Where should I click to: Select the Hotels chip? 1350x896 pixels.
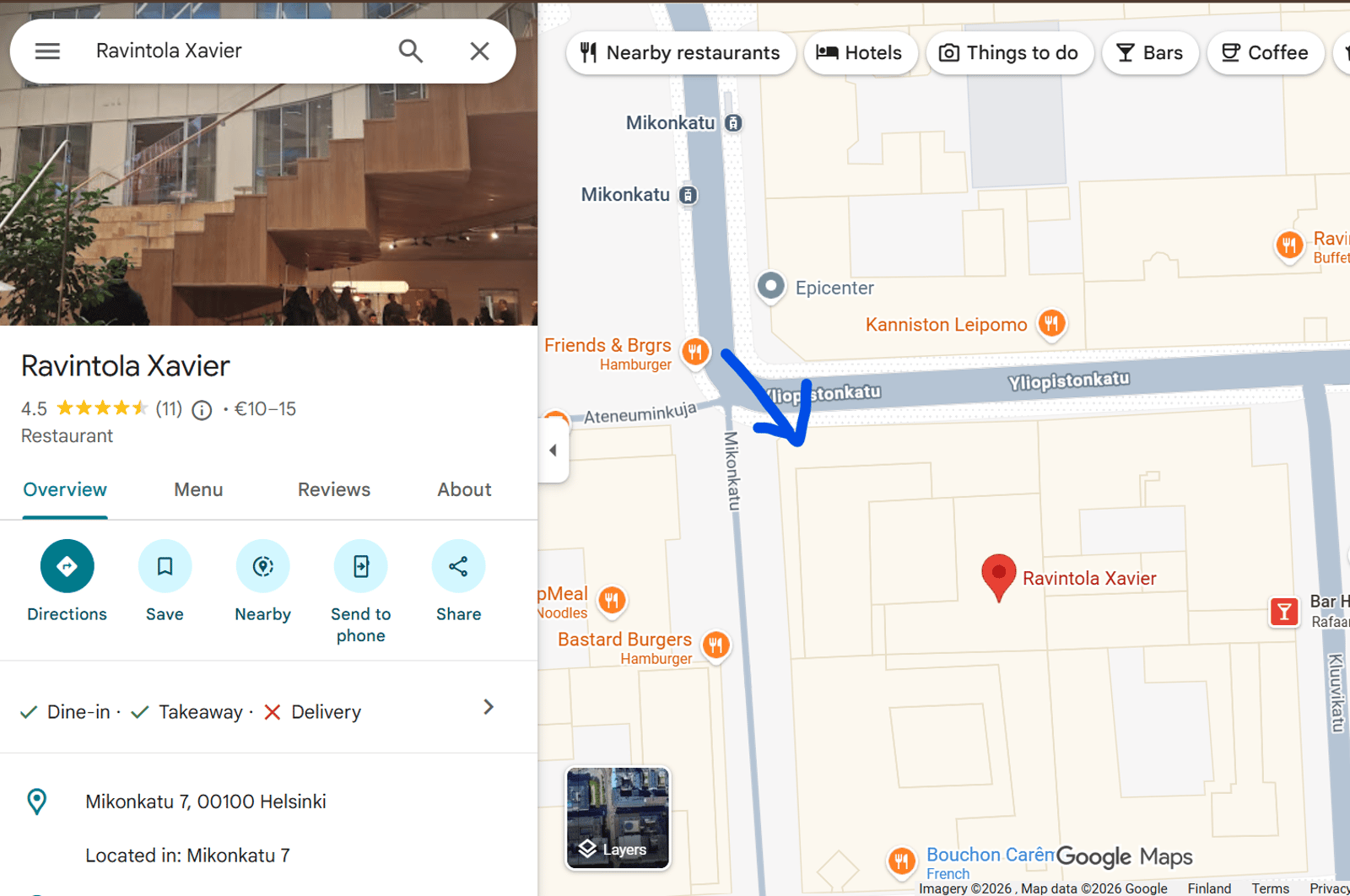(x=860, y=53)
